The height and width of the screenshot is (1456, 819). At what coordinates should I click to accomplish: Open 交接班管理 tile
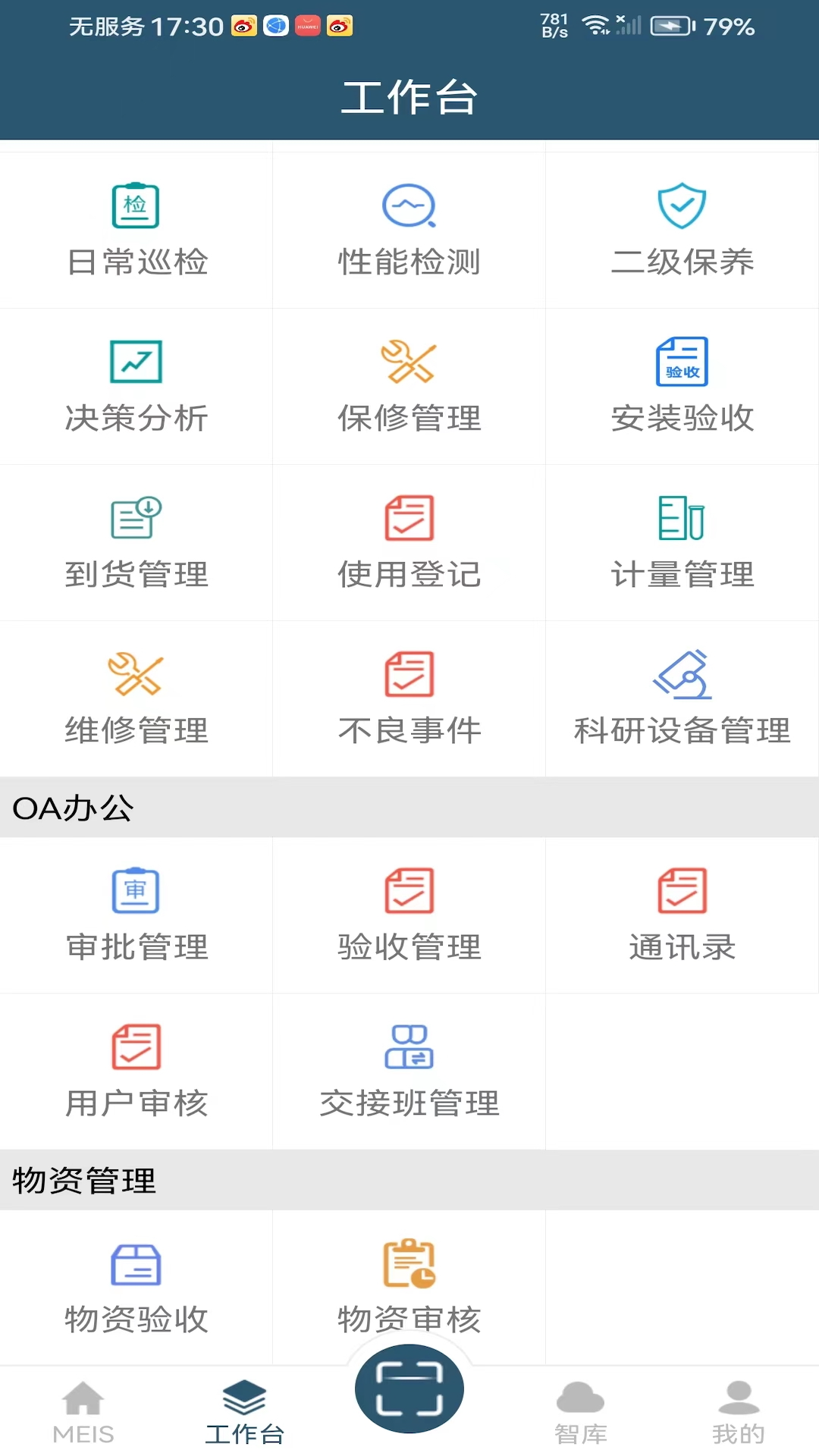pyautogui.click(x=409, y=1072)
